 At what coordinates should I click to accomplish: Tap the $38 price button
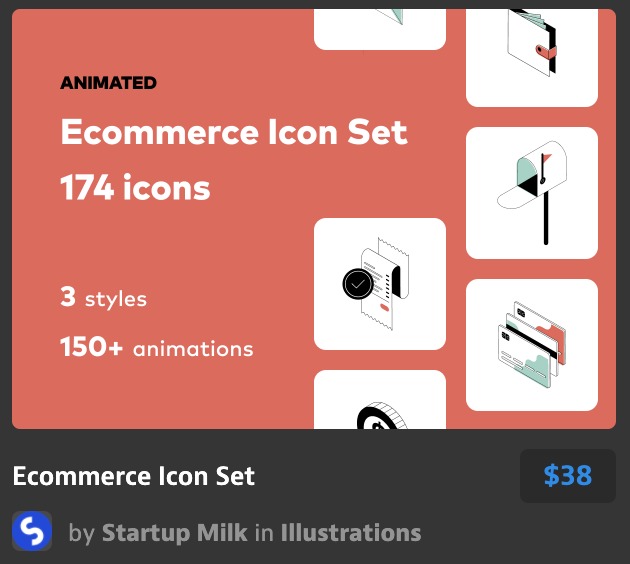[x=567, y=476]
